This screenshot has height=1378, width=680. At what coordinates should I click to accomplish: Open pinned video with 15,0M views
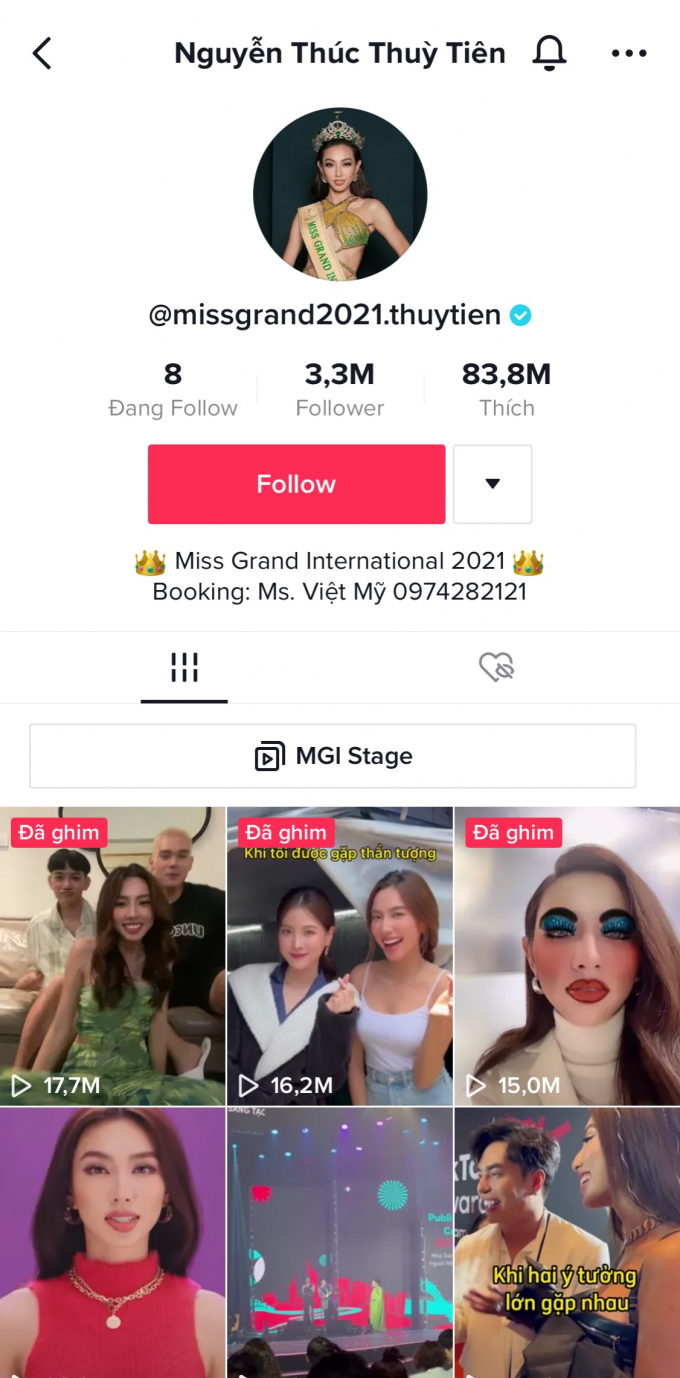[567, 956]
